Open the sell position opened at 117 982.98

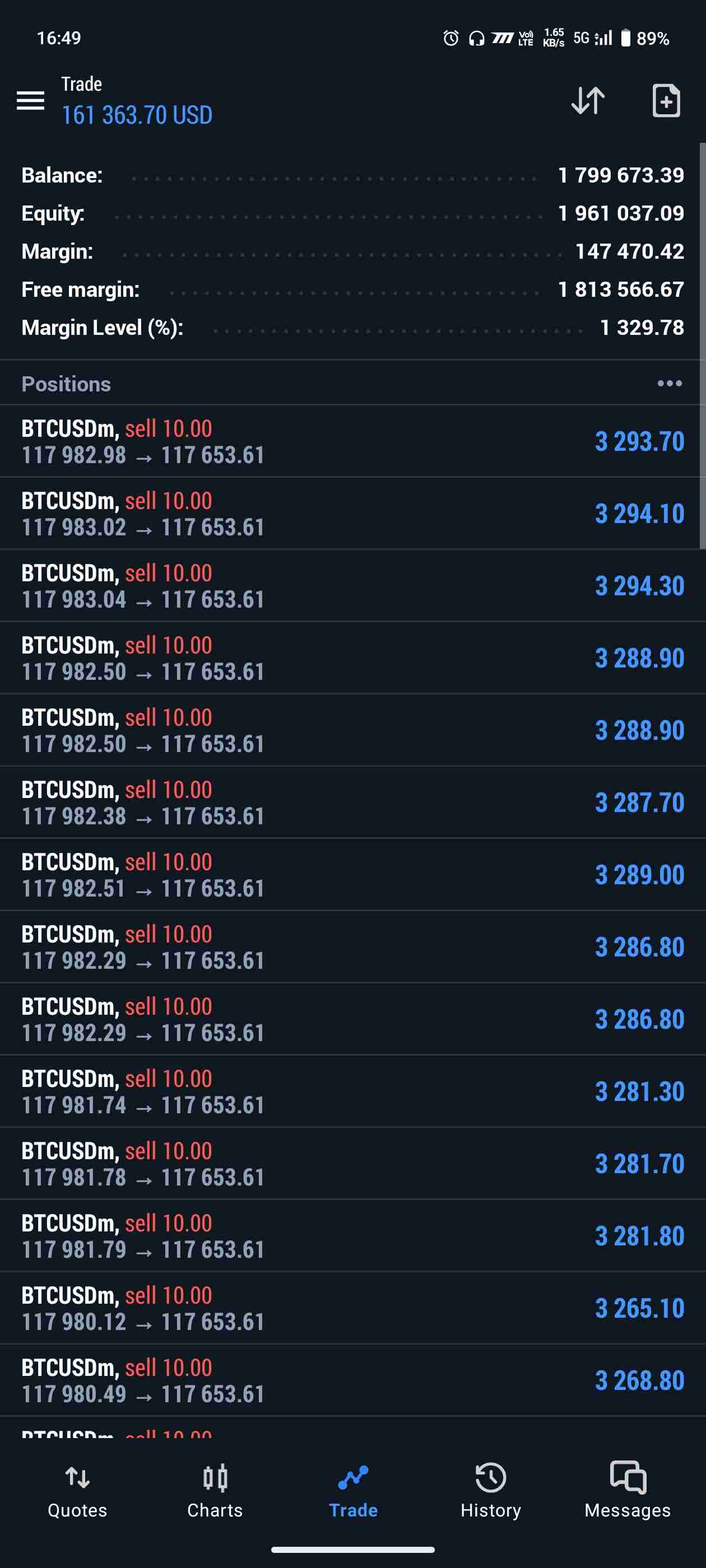[x=352, y=441]
